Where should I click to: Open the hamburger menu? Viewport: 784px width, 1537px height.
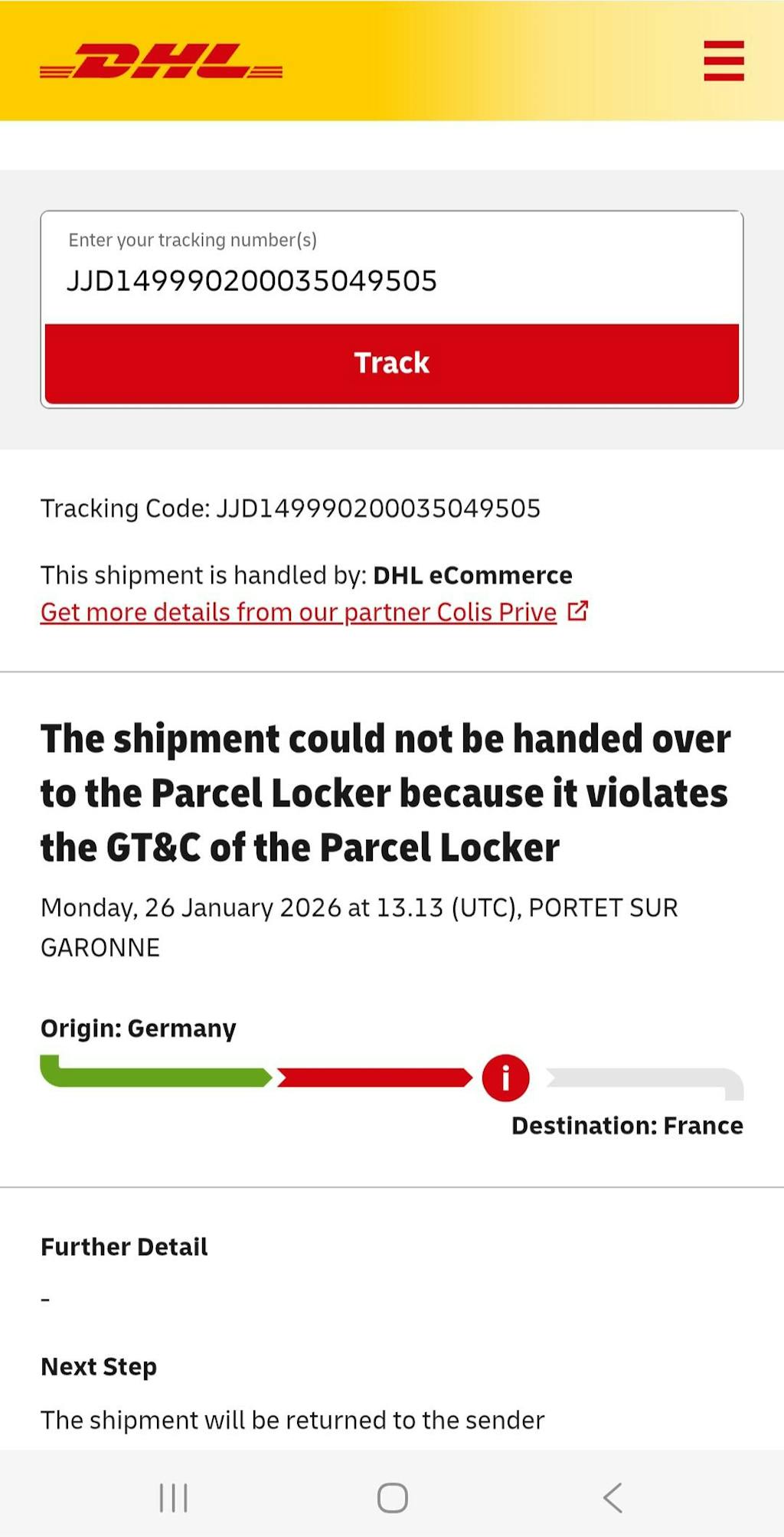click(724, 60)
